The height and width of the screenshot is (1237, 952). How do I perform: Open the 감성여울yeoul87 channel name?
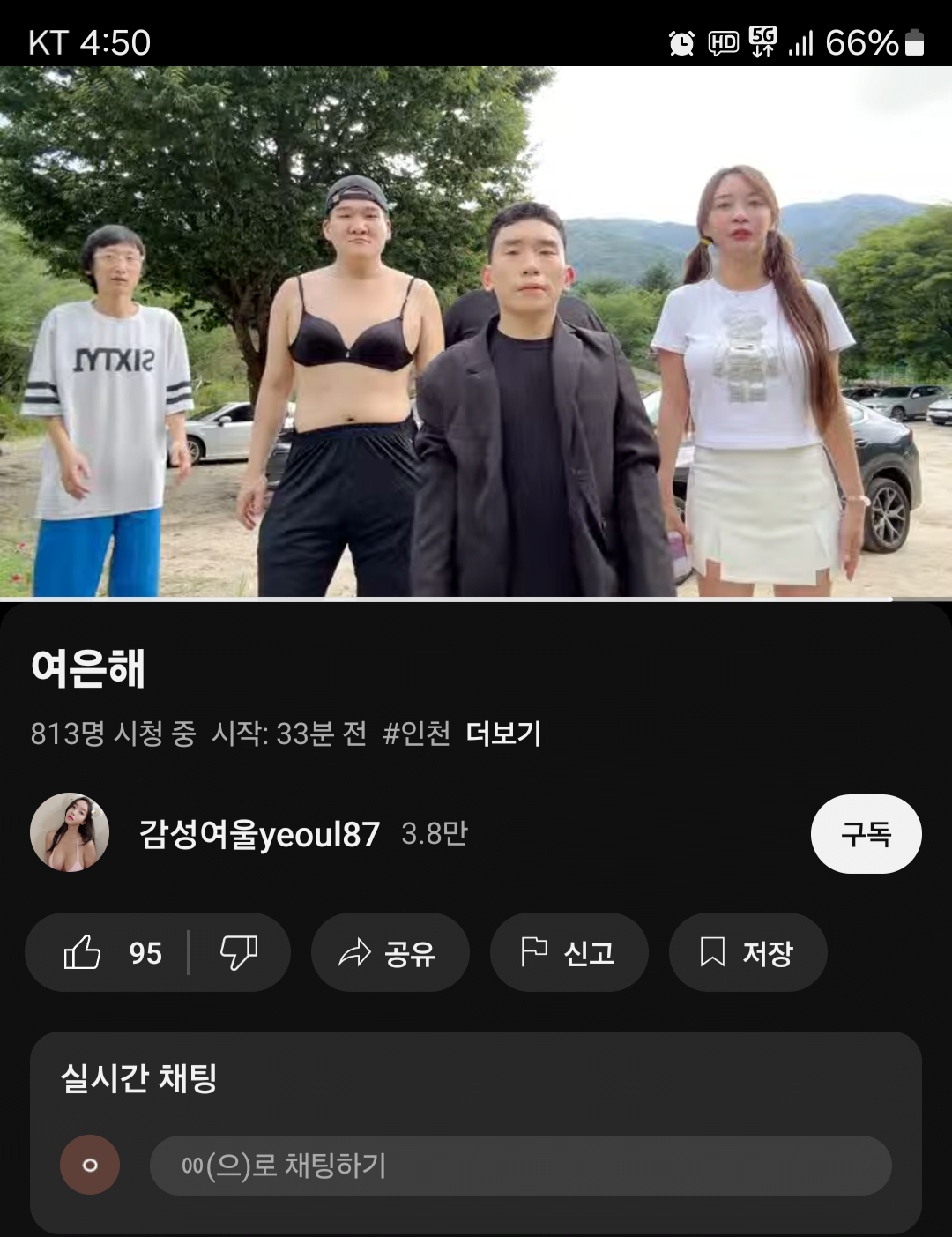[x=259, y=834]
